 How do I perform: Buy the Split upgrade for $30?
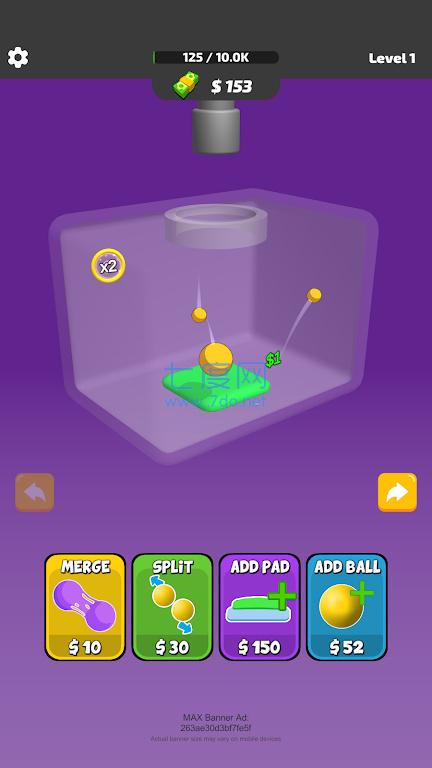(172, 607)
